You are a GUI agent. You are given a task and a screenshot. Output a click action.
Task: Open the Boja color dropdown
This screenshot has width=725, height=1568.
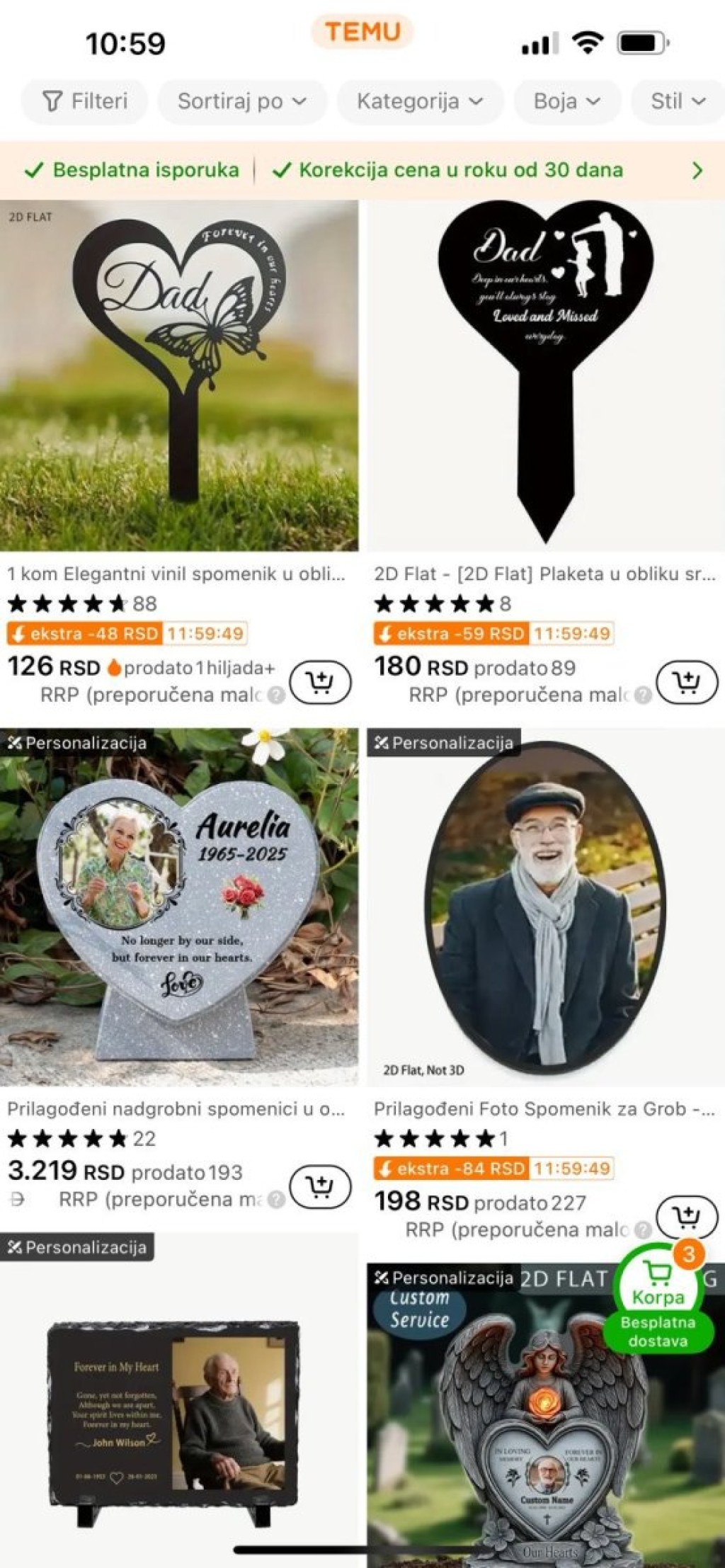click(566, 101)
